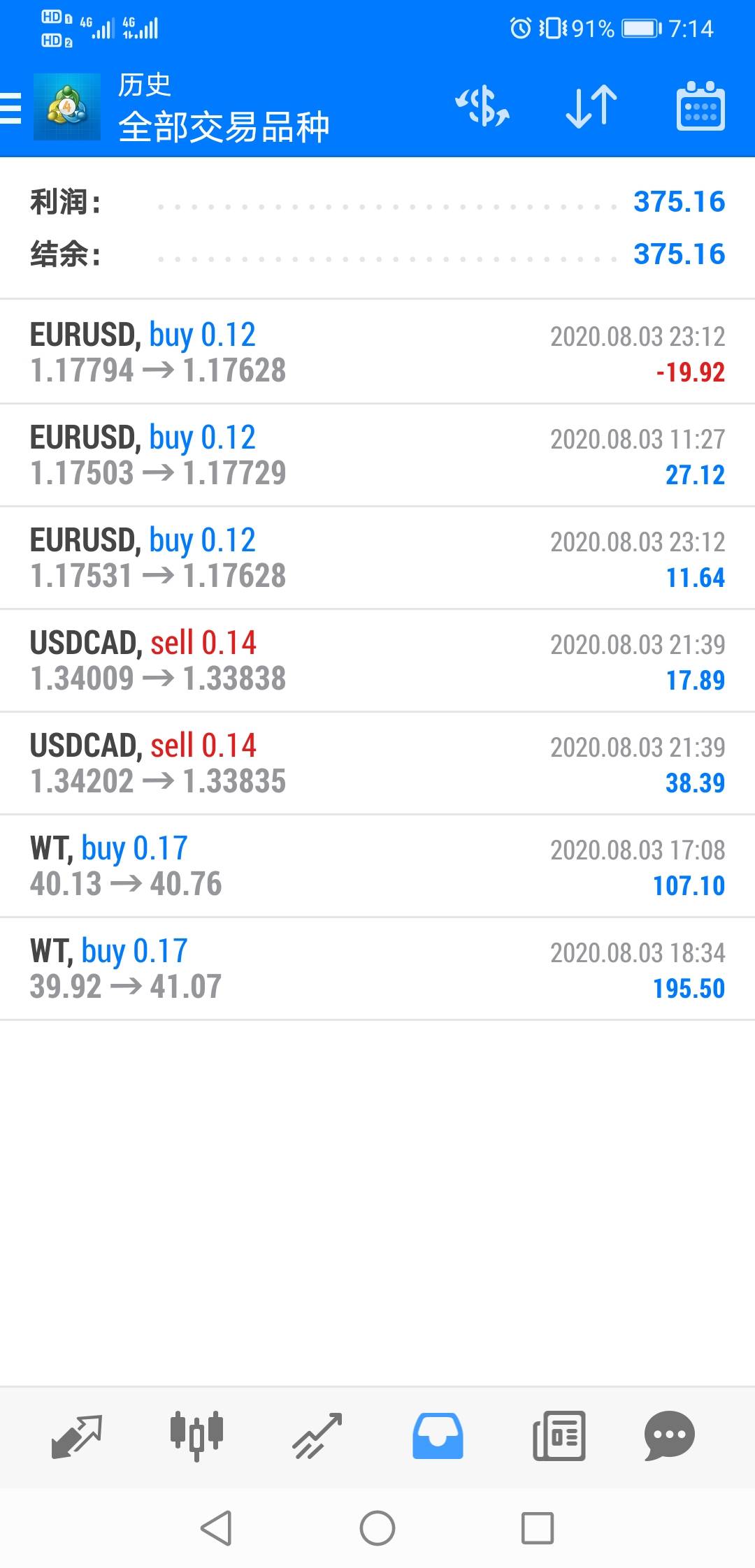This screenshot has width=755, height=1568.
Task: Open the calendar date range picker
Action: coord(700,108)
